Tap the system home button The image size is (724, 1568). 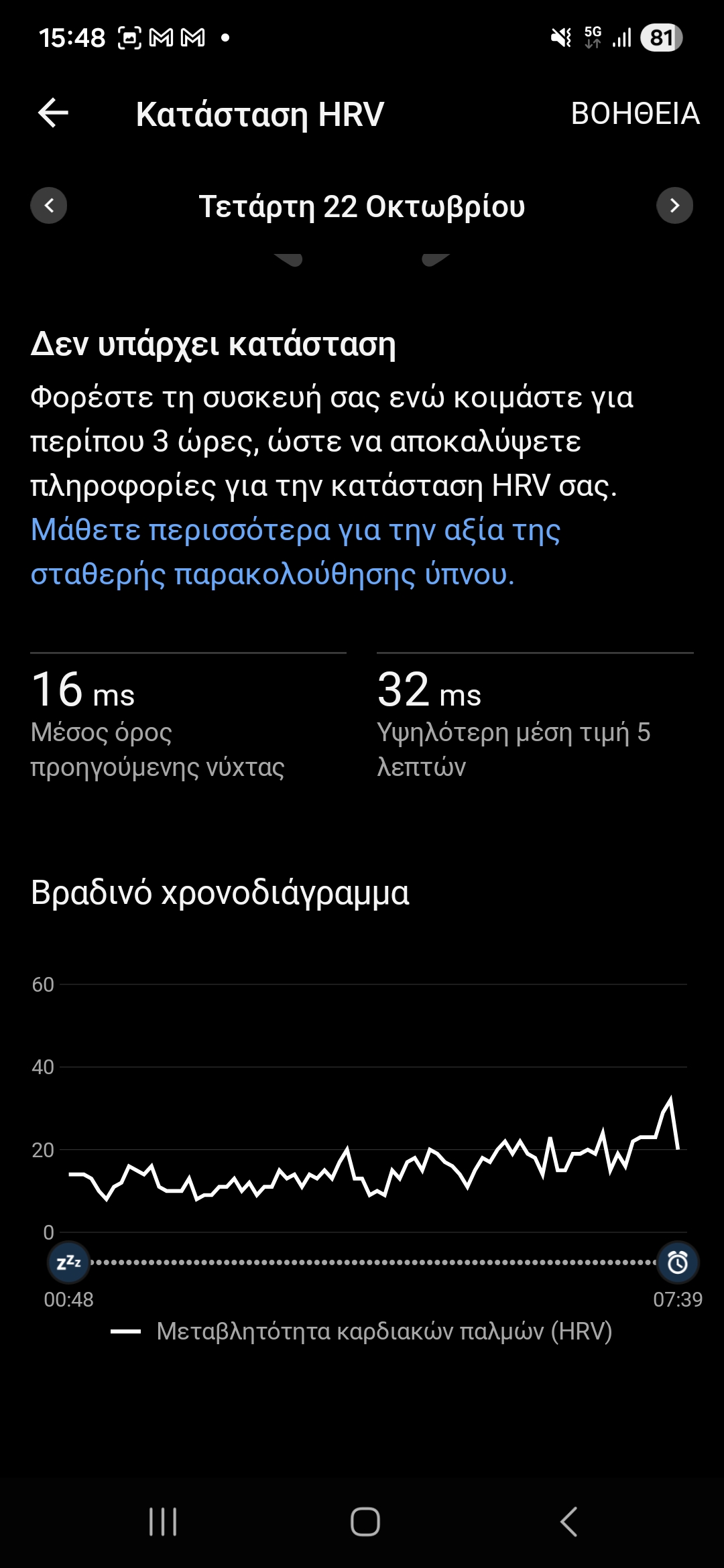click(x=365, y=1521)
